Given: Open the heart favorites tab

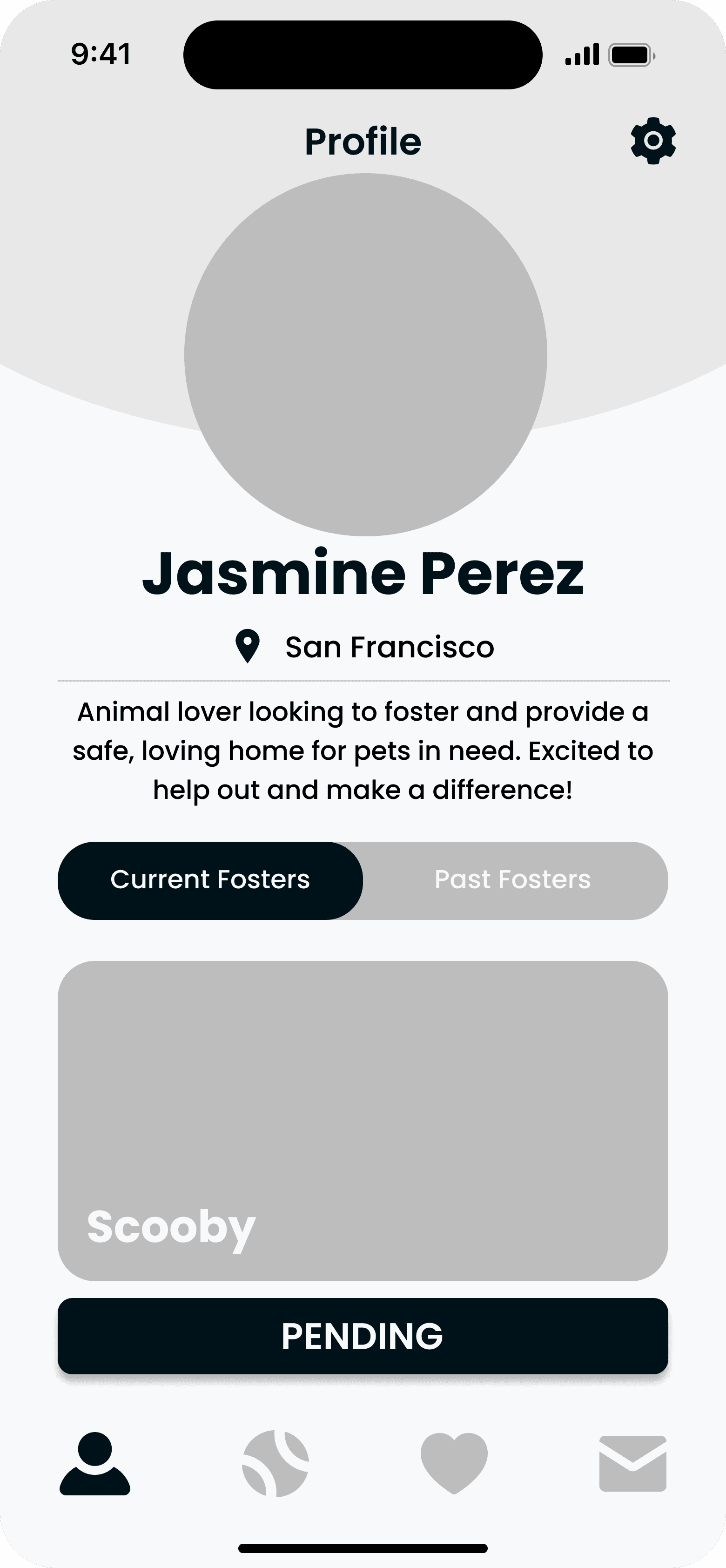Looking at the screenshot, I should click(x=454, y=1463).
